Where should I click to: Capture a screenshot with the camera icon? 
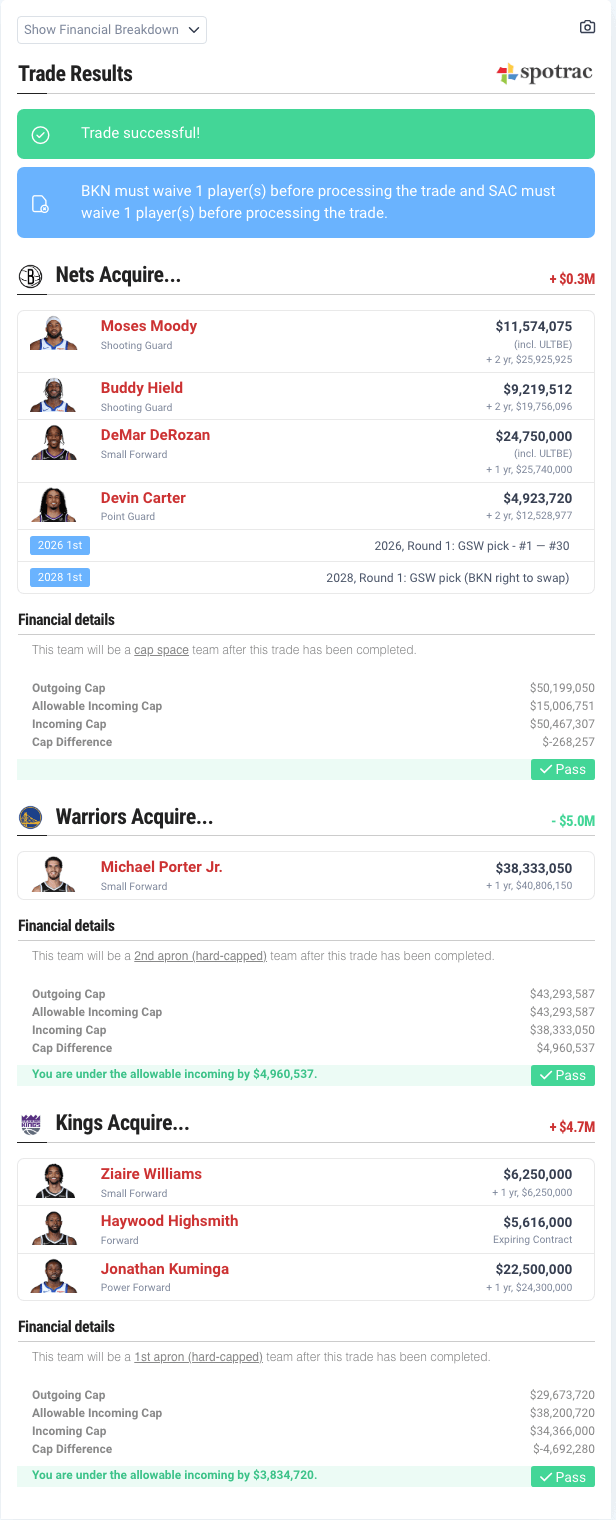[587, 27]
